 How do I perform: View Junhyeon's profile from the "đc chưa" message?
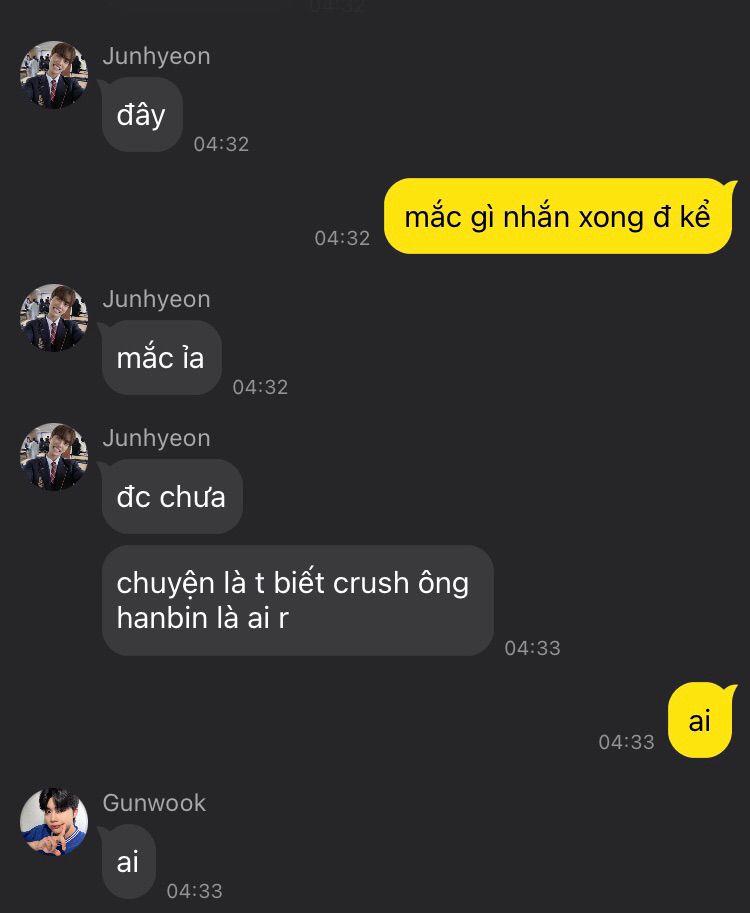click(54, 457)
